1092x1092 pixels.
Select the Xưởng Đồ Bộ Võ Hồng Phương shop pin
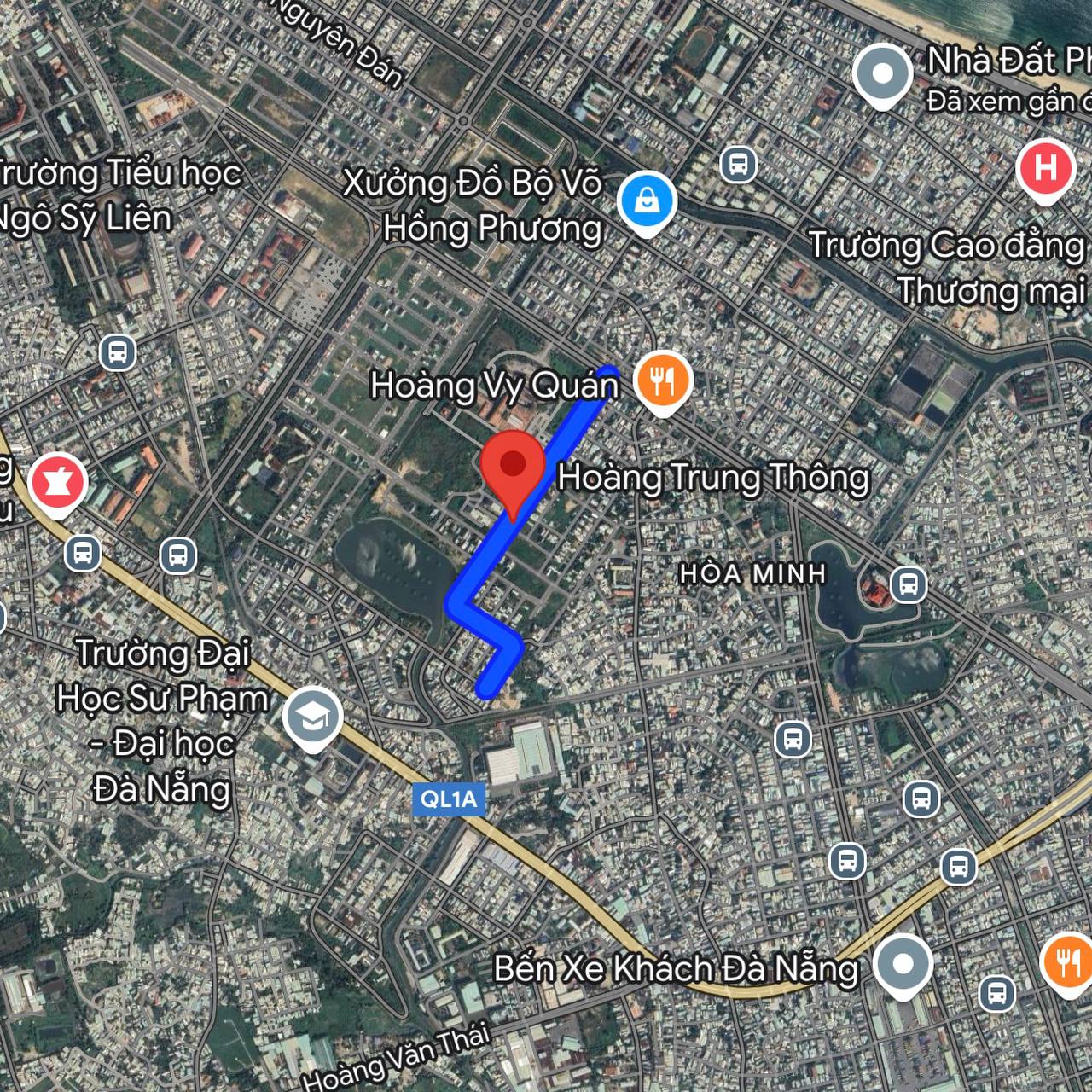(647, 200)
